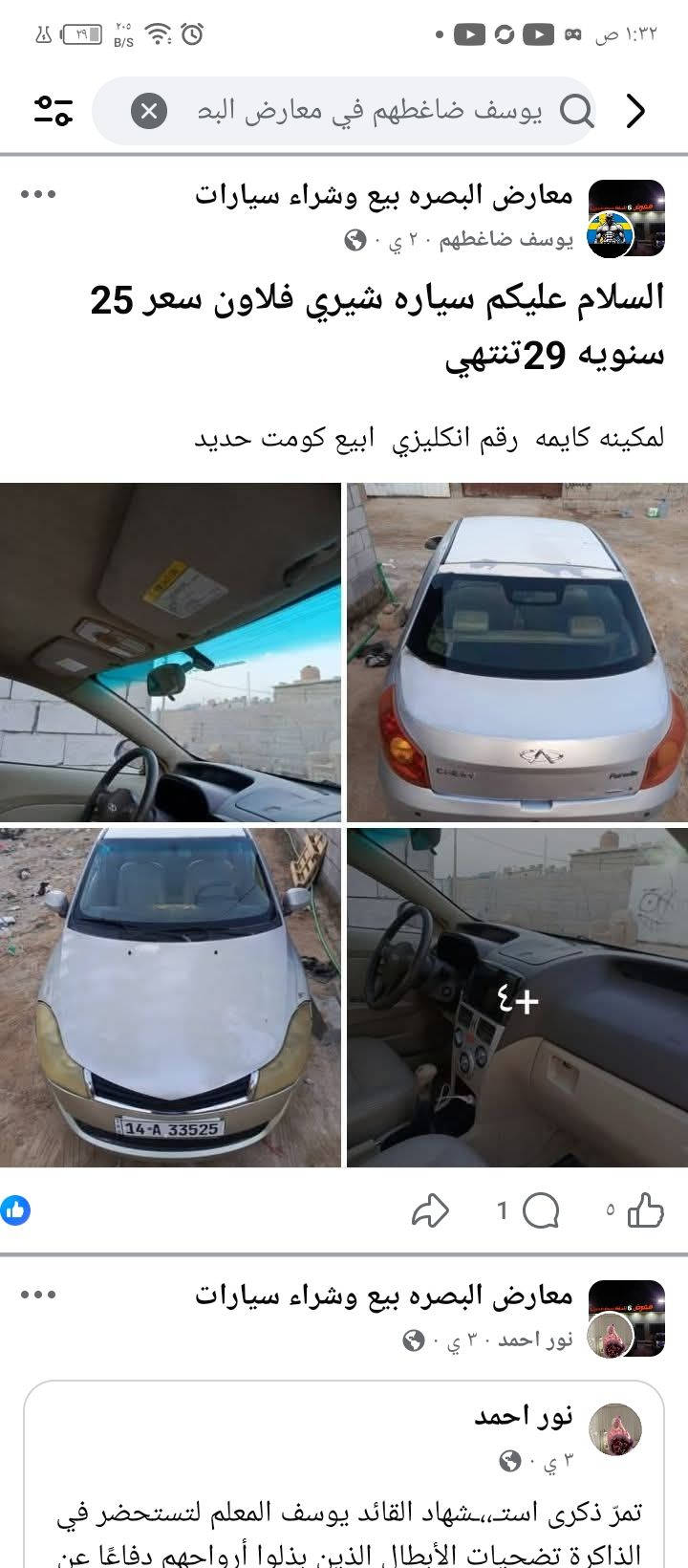Viewport: 688px width, 1568px height.
Task: Open options menu on نور احمد's post
Action: 38,1295
